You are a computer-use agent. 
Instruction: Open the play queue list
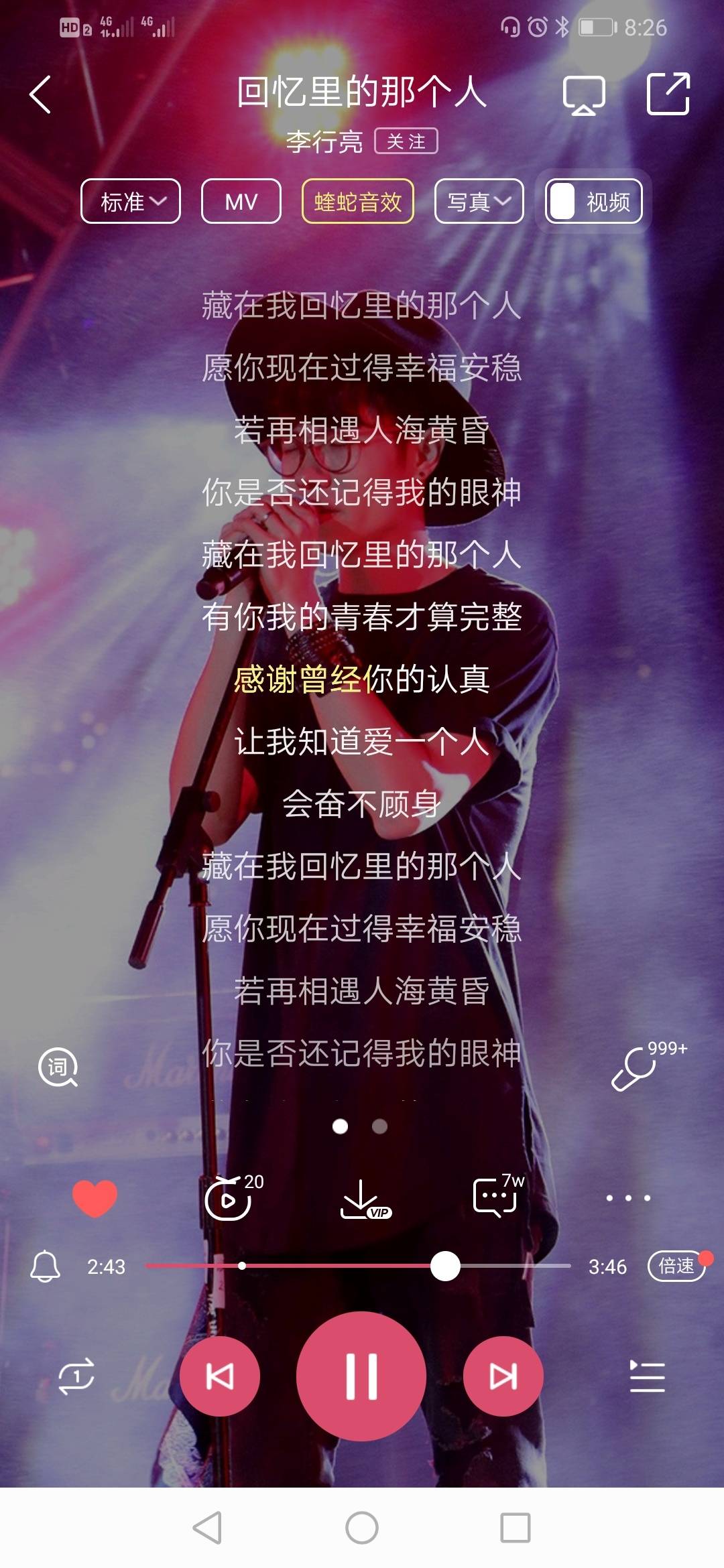647,1376
